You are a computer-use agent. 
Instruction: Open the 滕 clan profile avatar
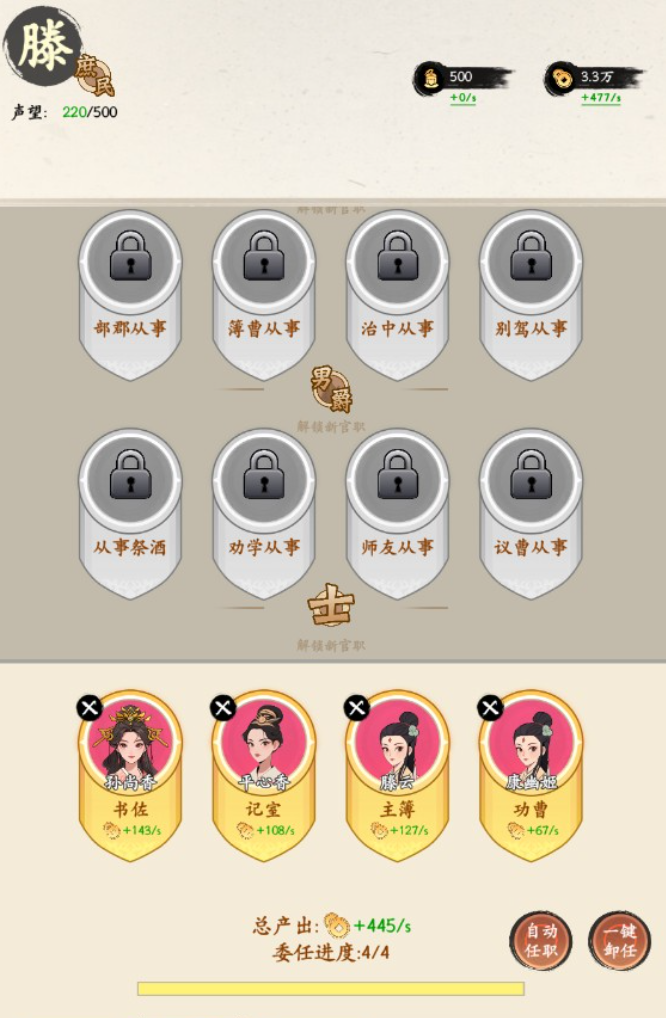point(42,46)
